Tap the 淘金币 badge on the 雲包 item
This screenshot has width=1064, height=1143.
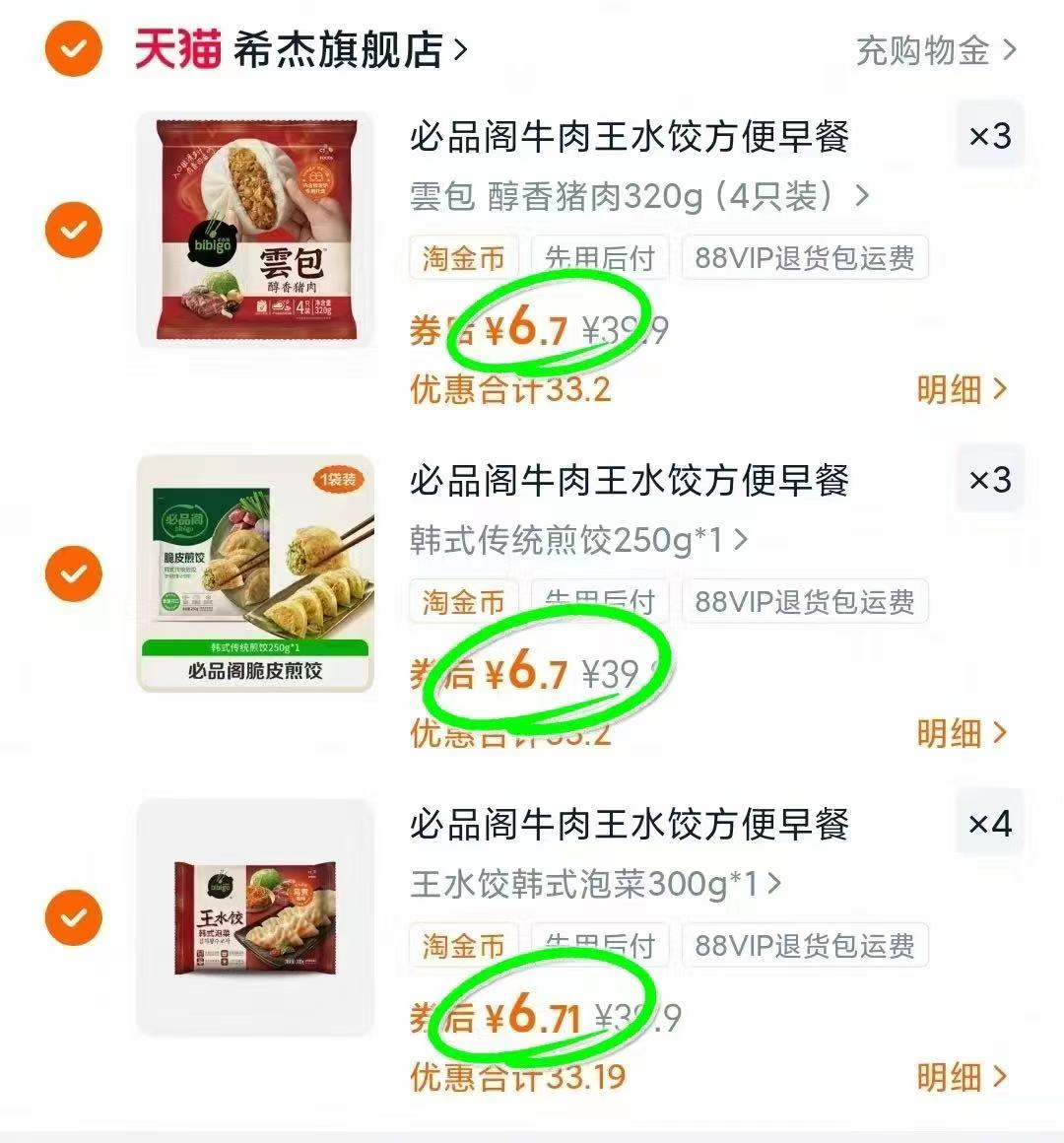pyautogui.click(x=462, y=257)
